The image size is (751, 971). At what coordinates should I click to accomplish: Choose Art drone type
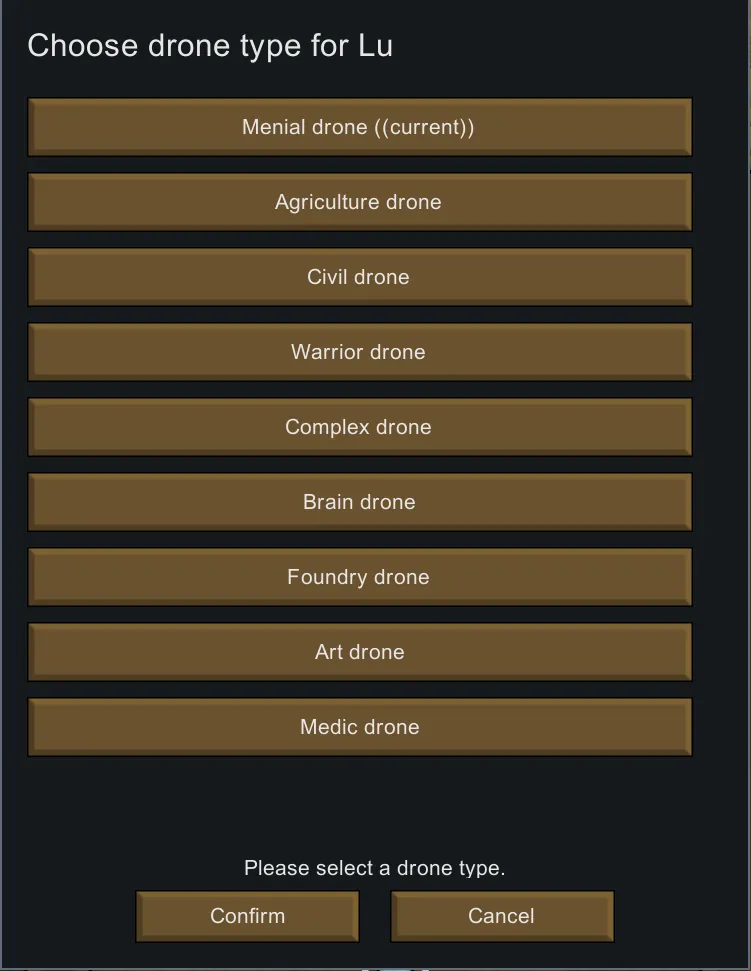(x=359, y=652)
